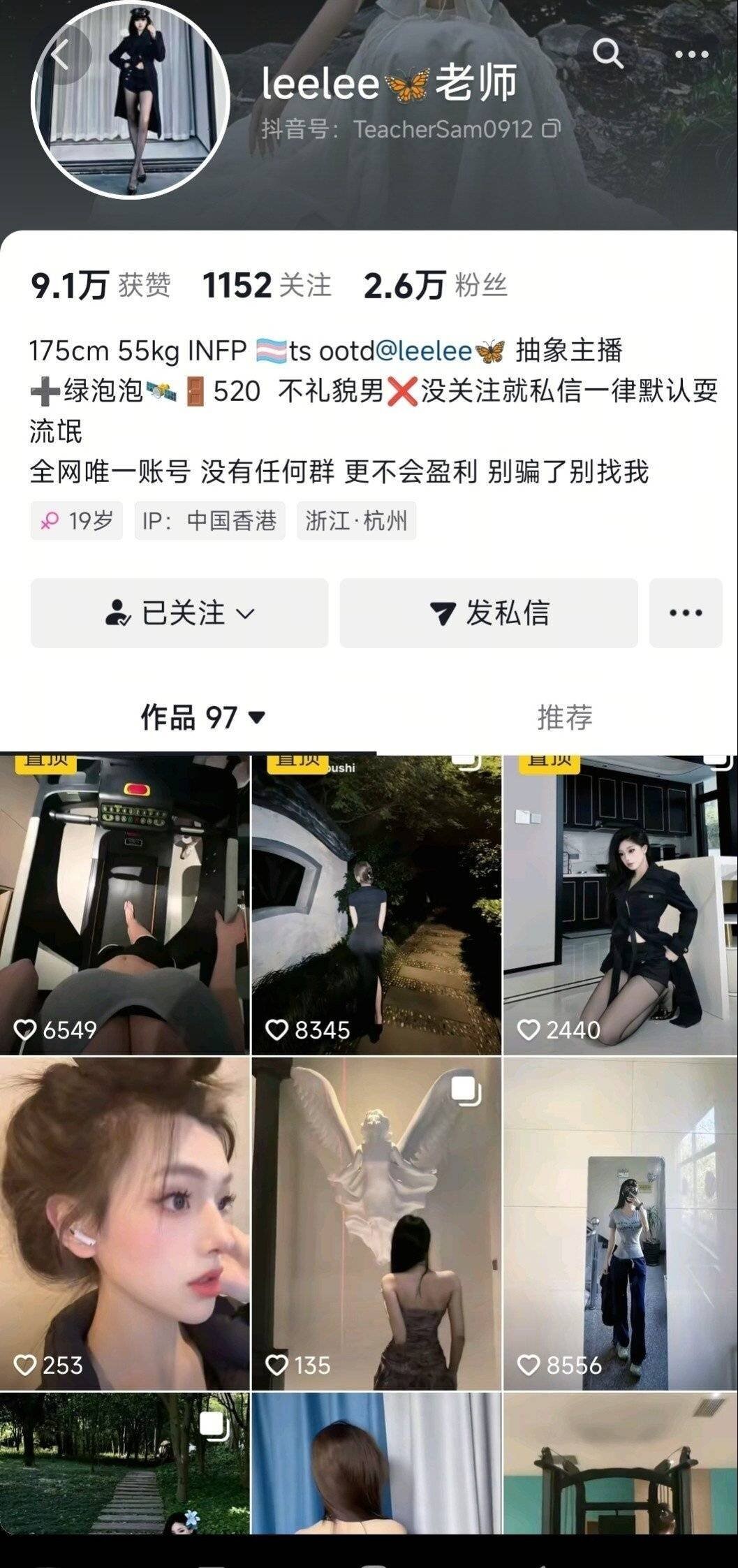Open pinned night path video with 8345 likes
738x1568 pixels.
coord(376,904)
